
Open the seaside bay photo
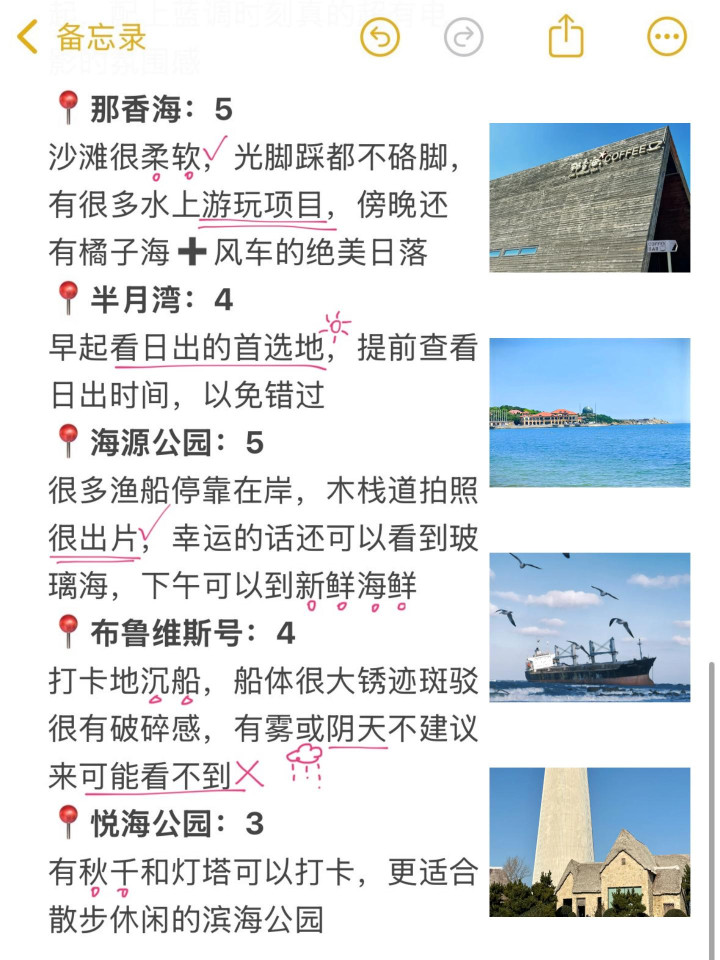point(590,413)
